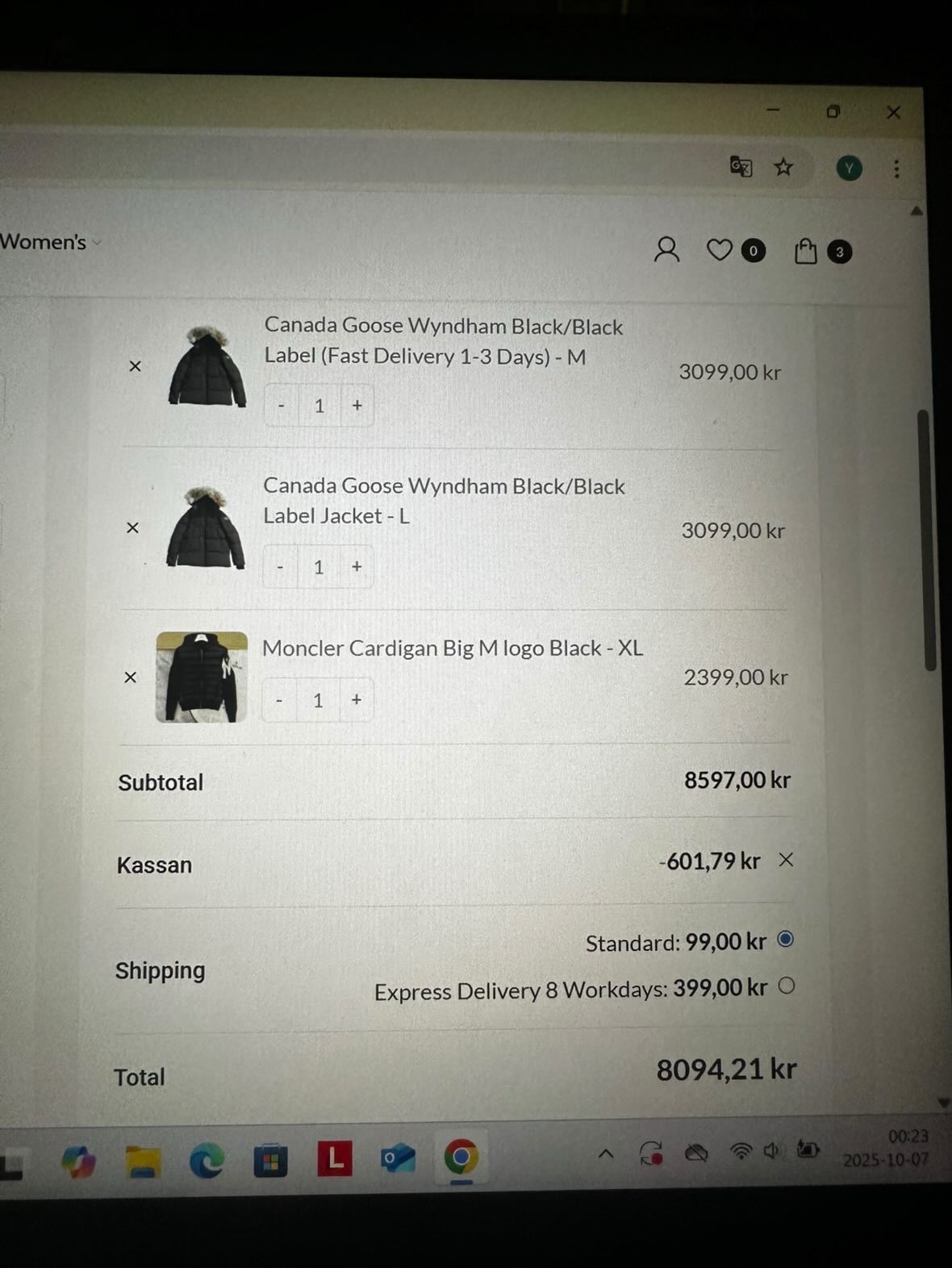Remove Canada Goose Wyndham size M from cart

pos(135,366)
